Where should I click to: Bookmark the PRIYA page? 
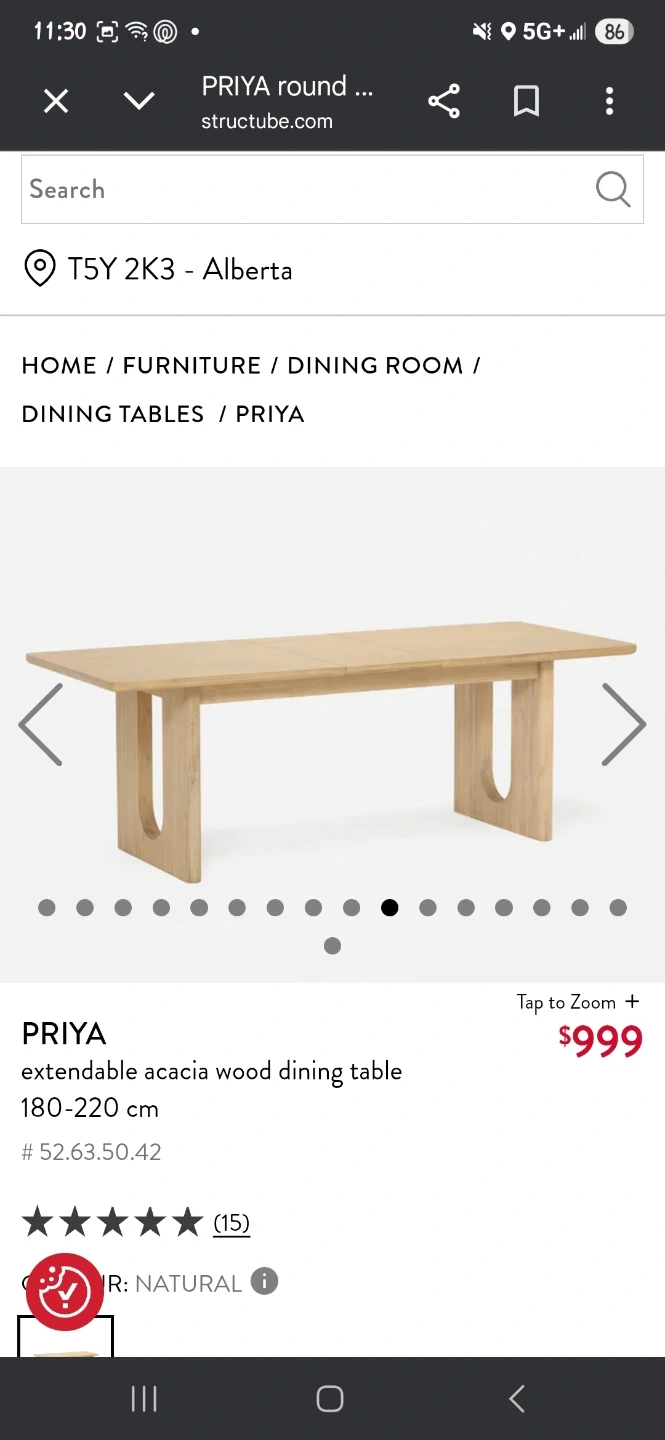(526, 101)
